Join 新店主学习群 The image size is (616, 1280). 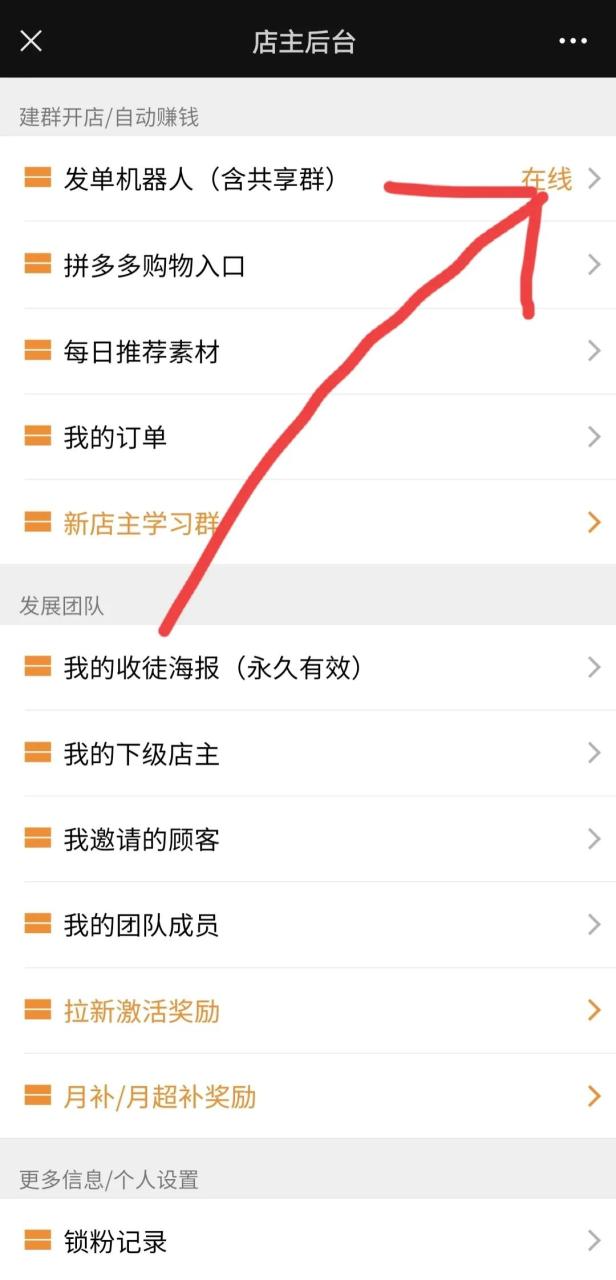142,523
